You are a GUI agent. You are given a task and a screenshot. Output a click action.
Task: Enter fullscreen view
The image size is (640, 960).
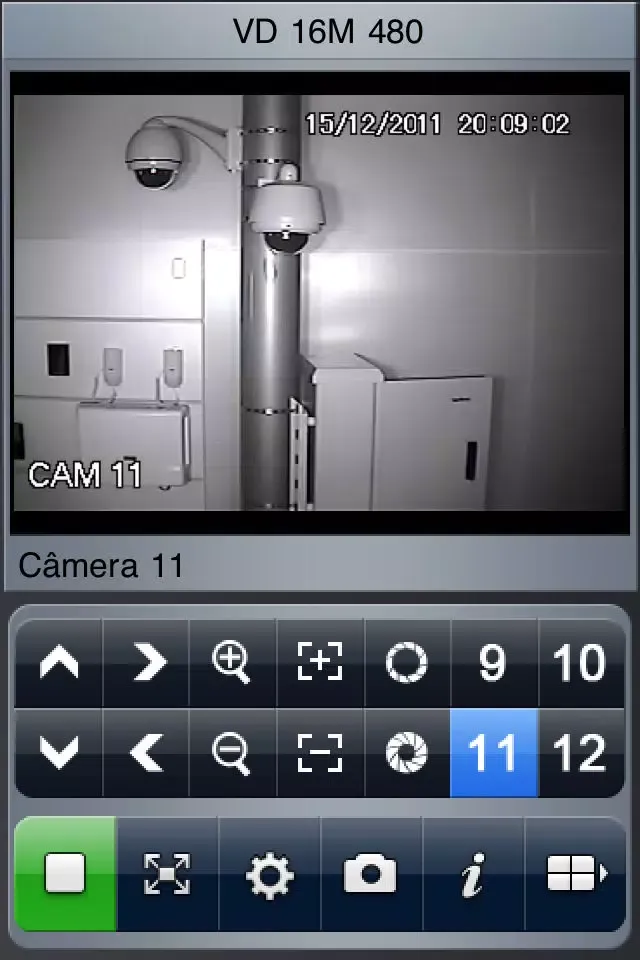[x=167, y=874]
